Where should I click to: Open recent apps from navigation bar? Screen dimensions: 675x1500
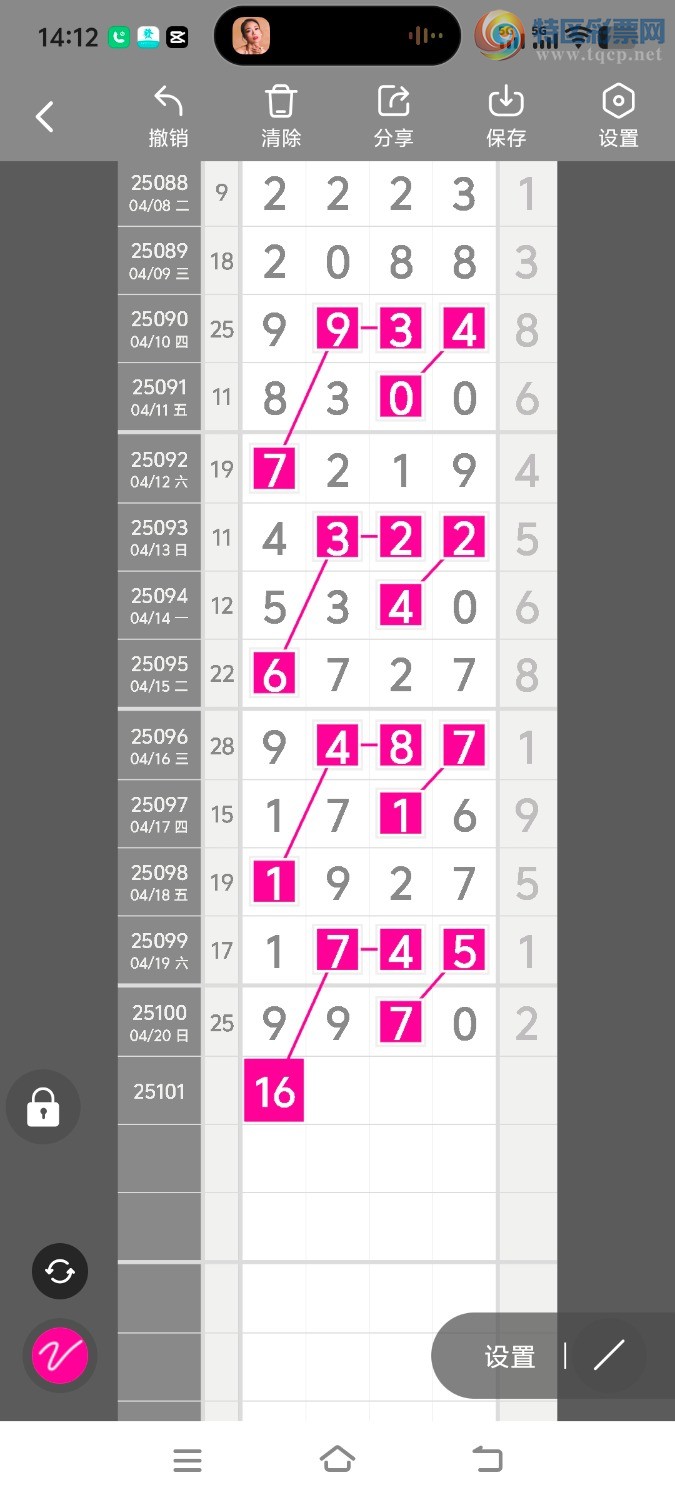[x=187, y=1460]
